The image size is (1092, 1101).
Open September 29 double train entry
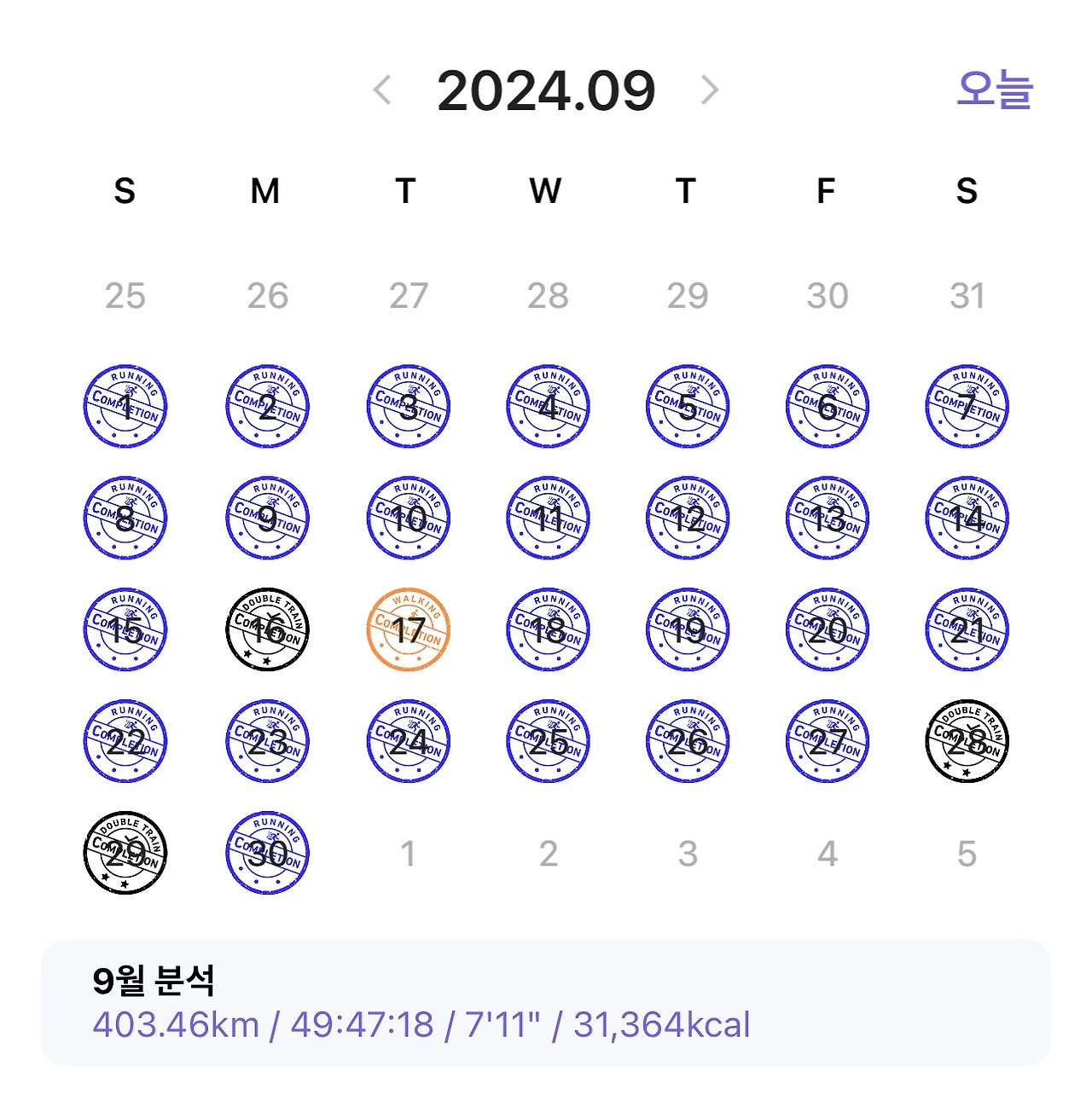coord(125,853)
